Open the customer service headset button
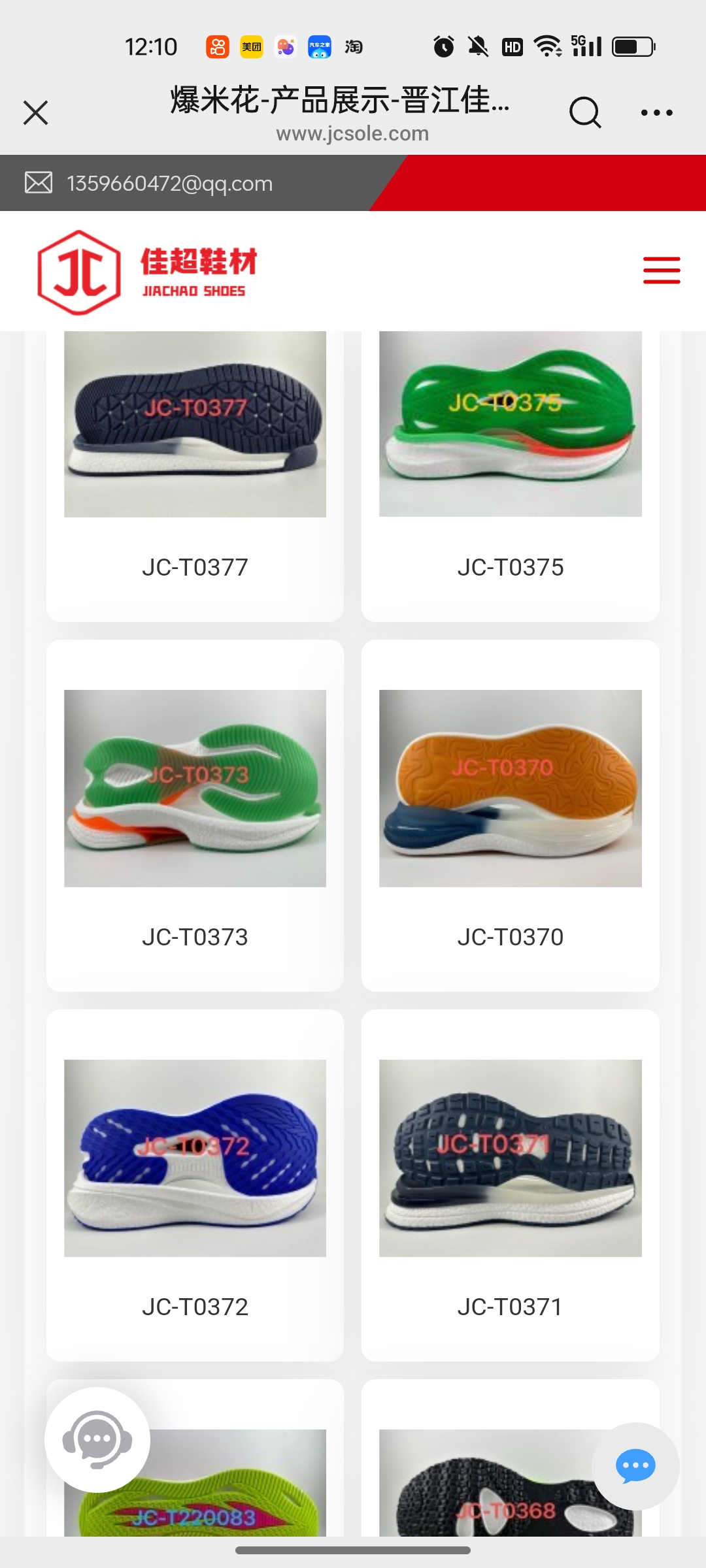 tap(97, 1440)
